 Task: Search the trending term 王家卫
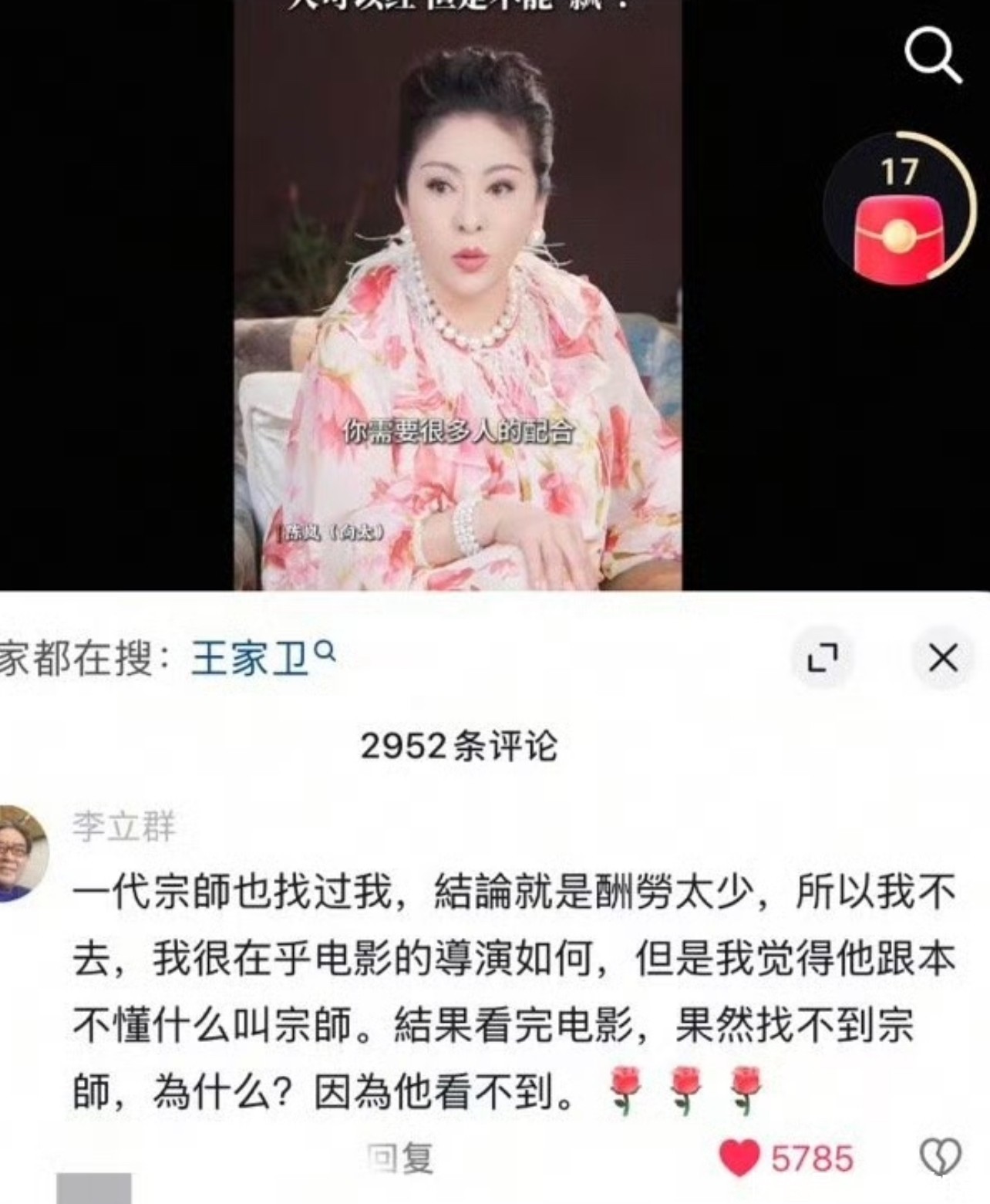pyautogui.click(x=251, y=660)
